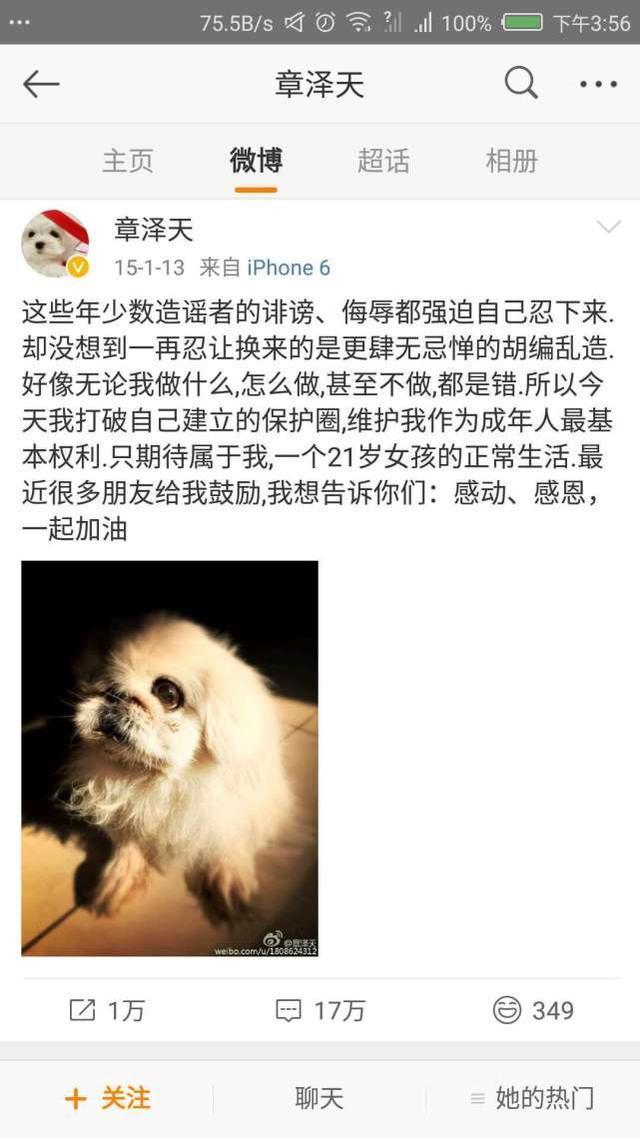640x1138 pixels.
Task: Expand the post options chevron
Action: coord(609,228)
